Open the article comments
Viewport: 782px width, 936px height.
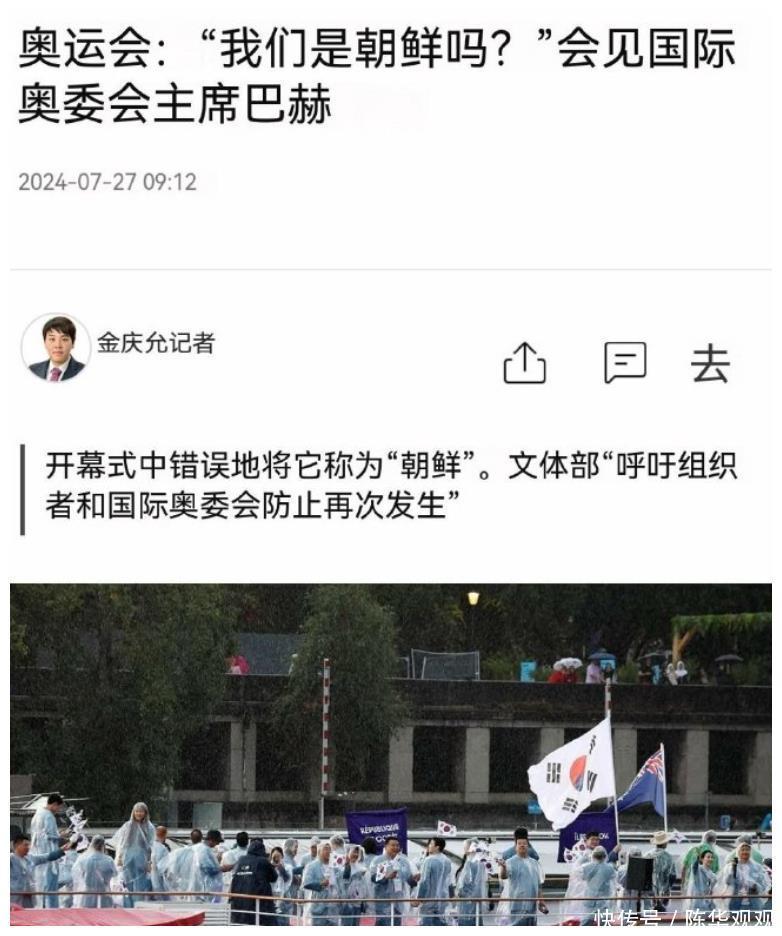coord(625,363)
